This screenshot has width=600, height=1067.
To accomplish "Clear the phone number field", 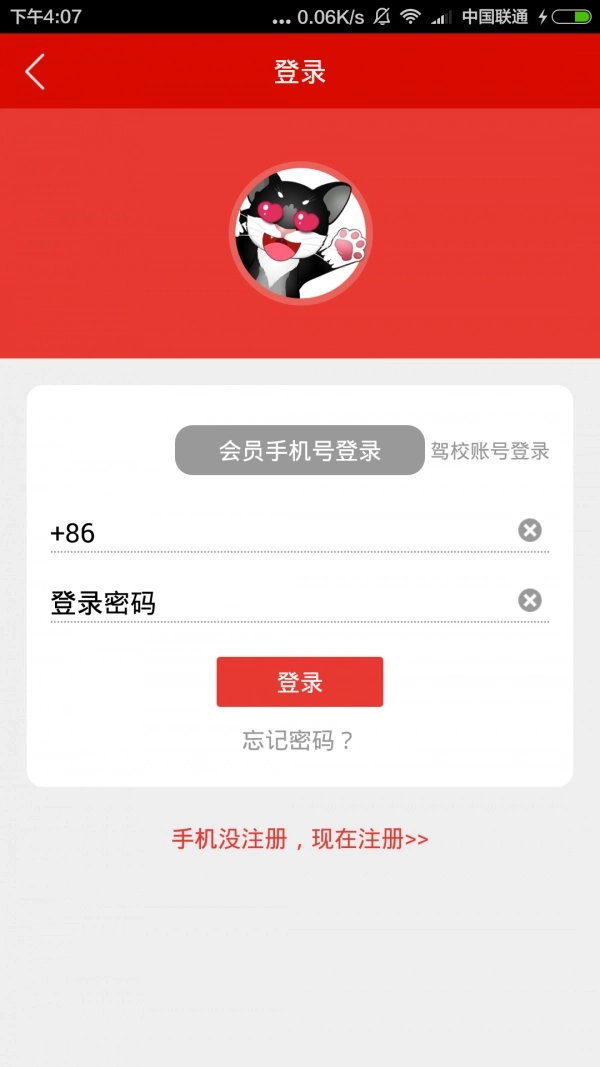I will pos(530,530).
